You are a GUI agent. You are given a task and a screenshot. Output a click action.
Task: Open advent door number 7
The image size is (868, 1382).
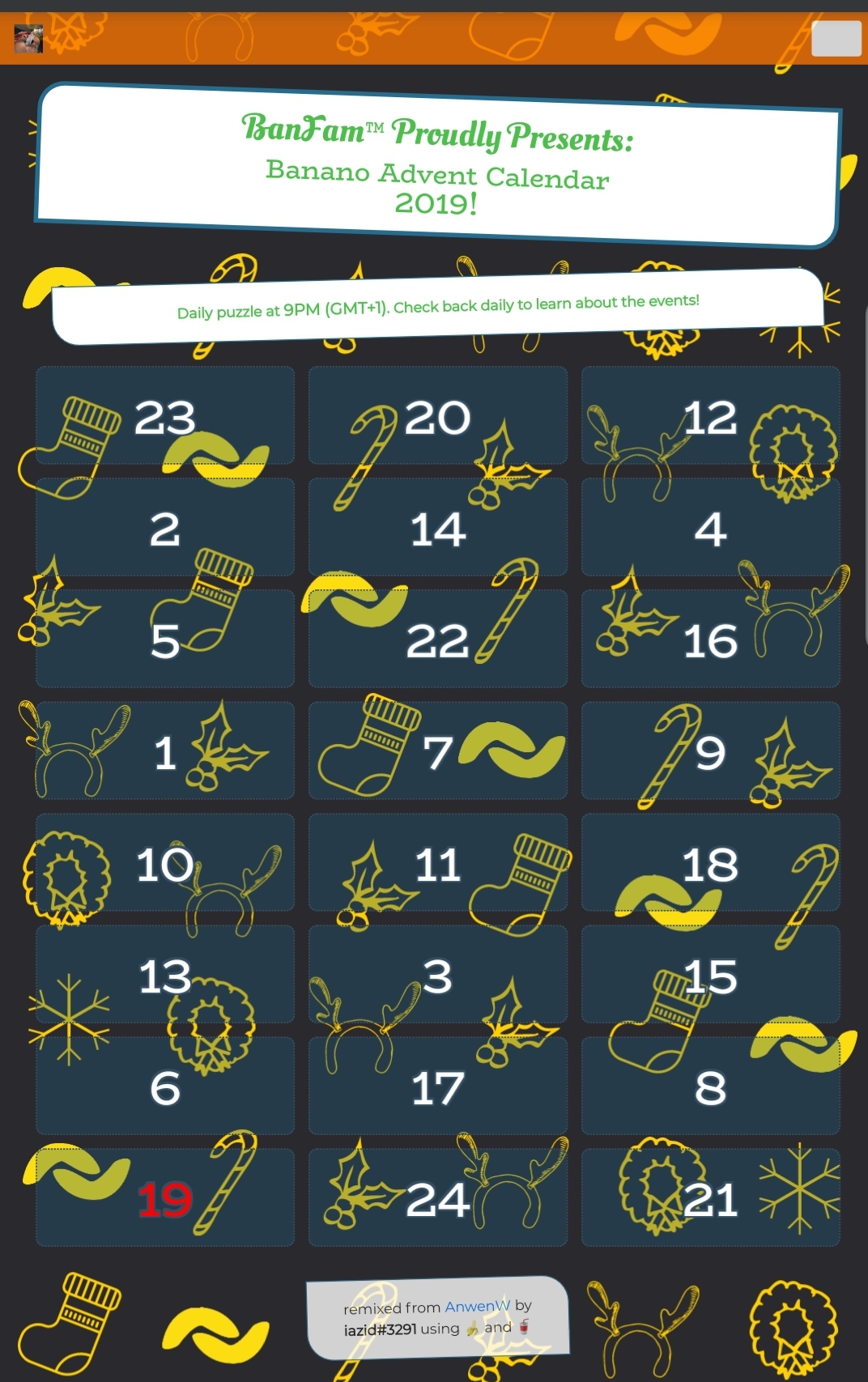coord(438,751)
